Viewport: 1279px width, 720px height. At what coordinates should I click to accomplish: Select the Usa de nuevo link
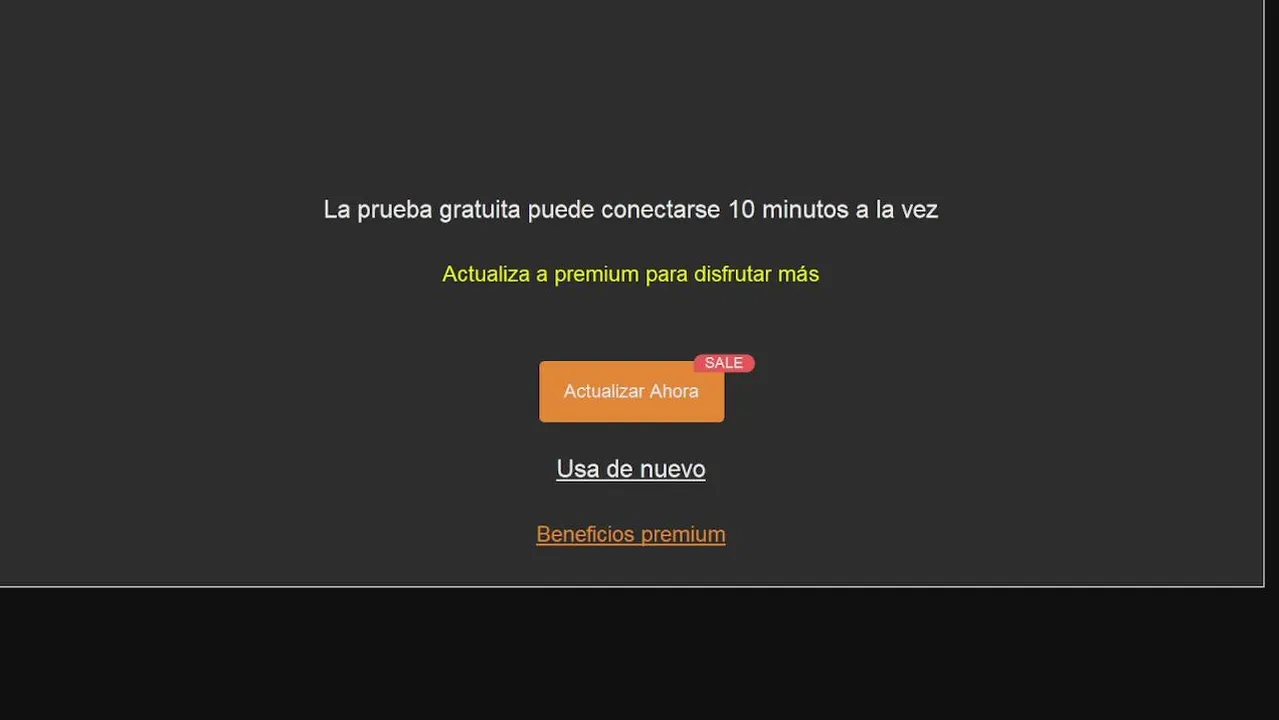point(631,469)
